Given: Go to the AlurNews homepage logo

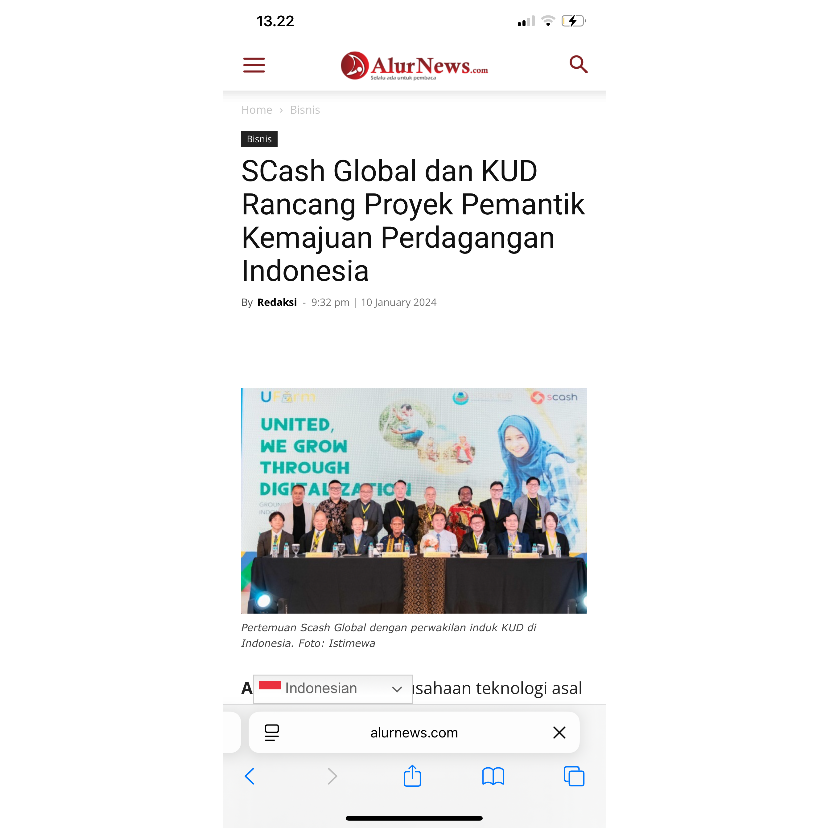Looking at the screenshot, I should 414,66.
